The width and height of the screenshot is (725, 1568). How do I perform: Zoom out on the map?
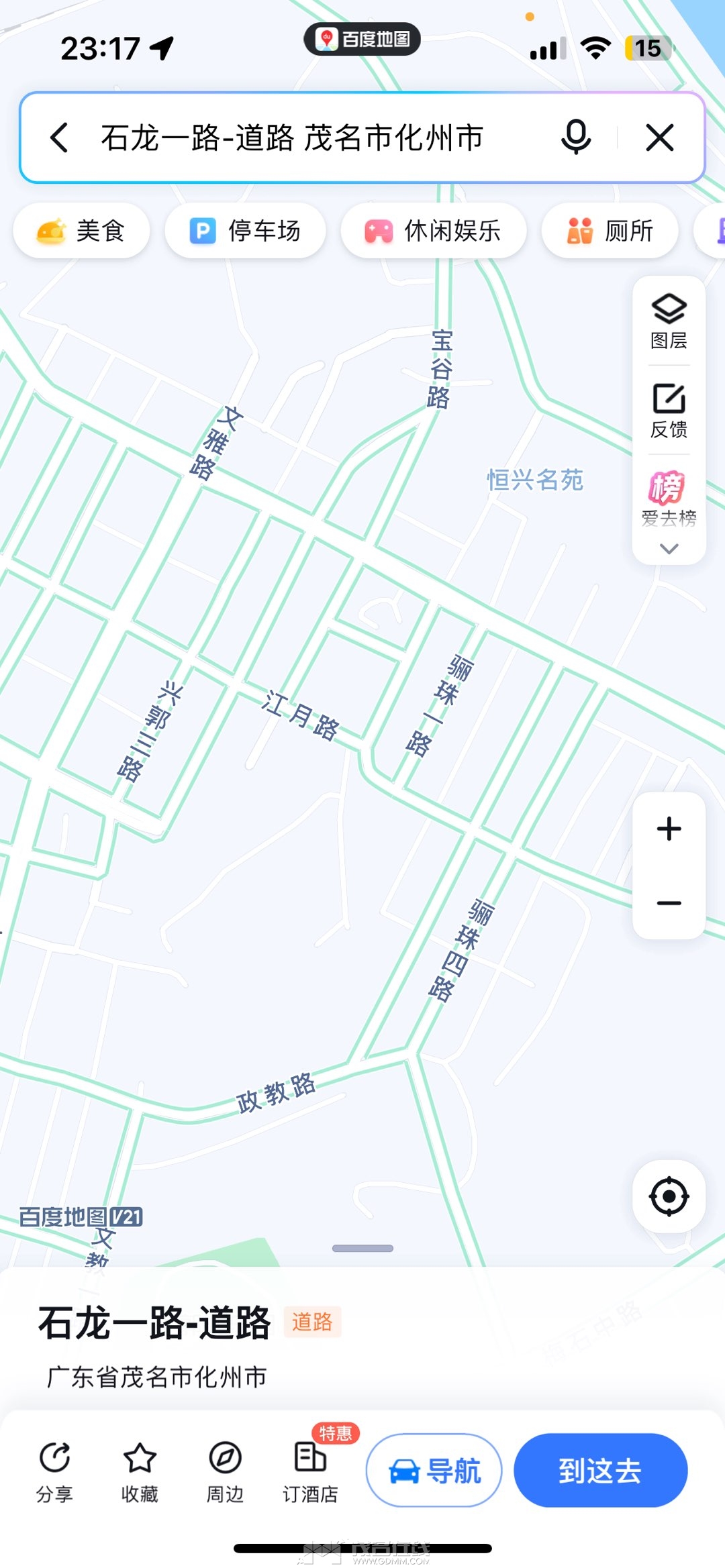pyautogui.click(x=669, y=903)
